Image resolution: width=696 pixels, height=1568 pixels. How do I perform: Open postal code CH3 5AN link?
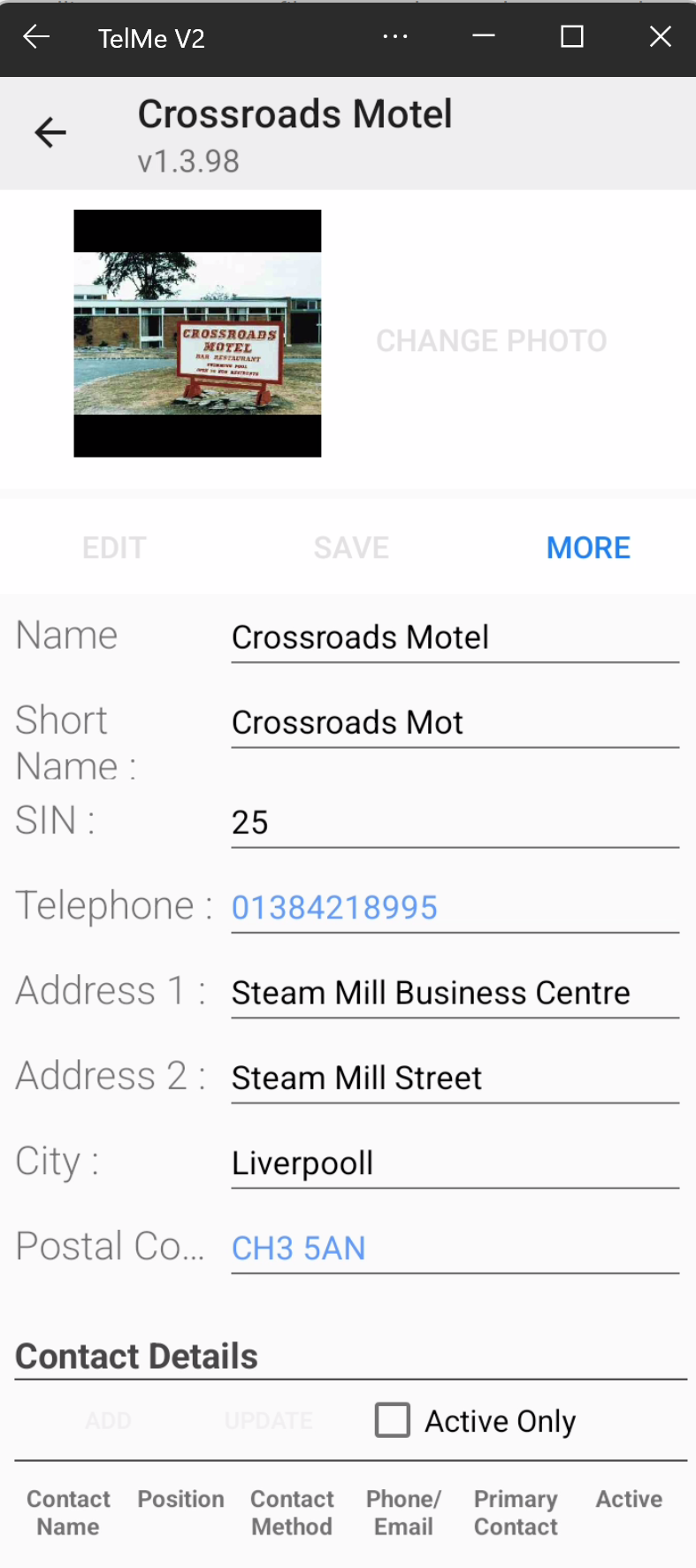(298, 1247)
